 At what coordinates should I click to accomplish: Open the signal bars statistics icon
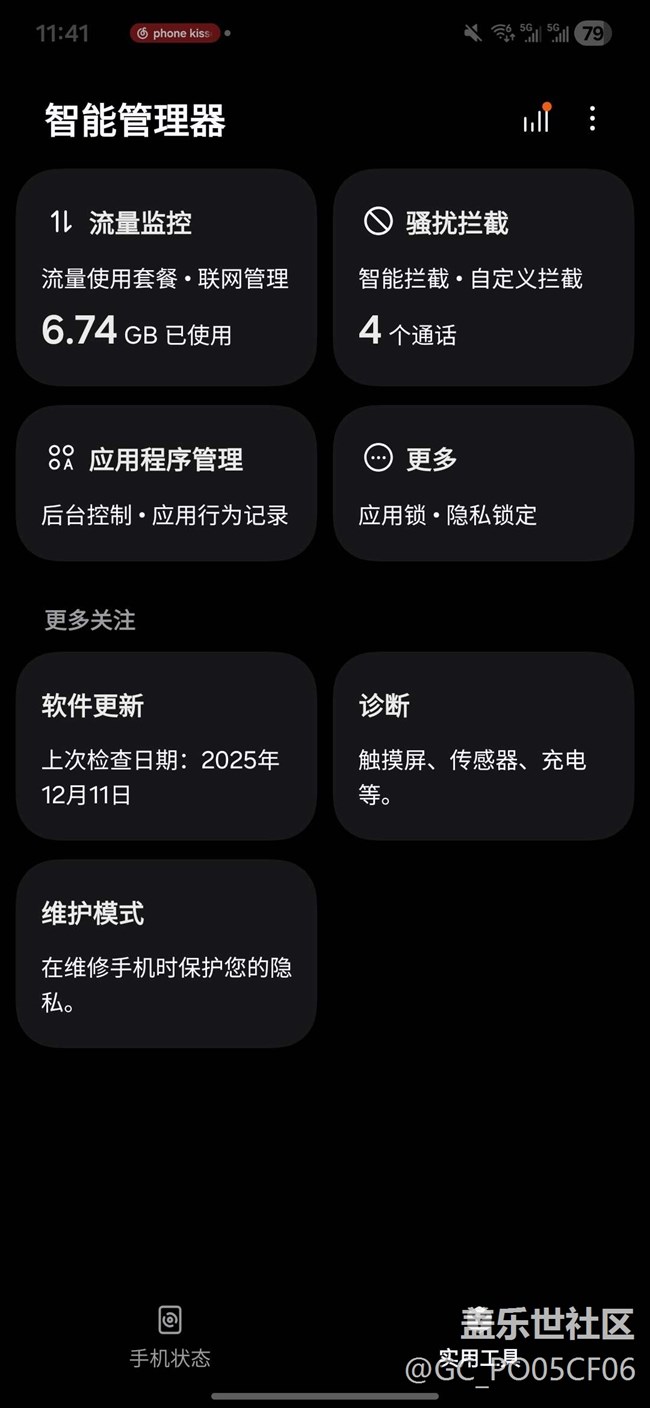(536, 120)
